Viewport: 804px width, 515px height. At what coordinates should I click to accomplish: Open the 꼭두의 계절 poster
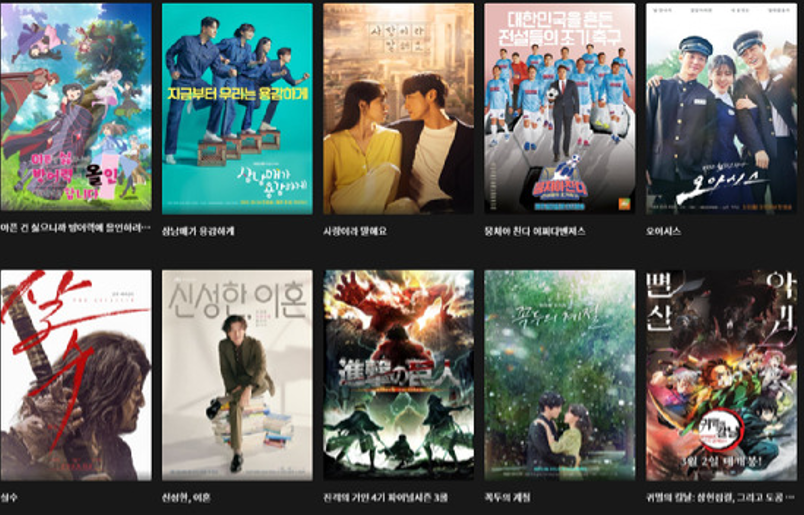559,375
